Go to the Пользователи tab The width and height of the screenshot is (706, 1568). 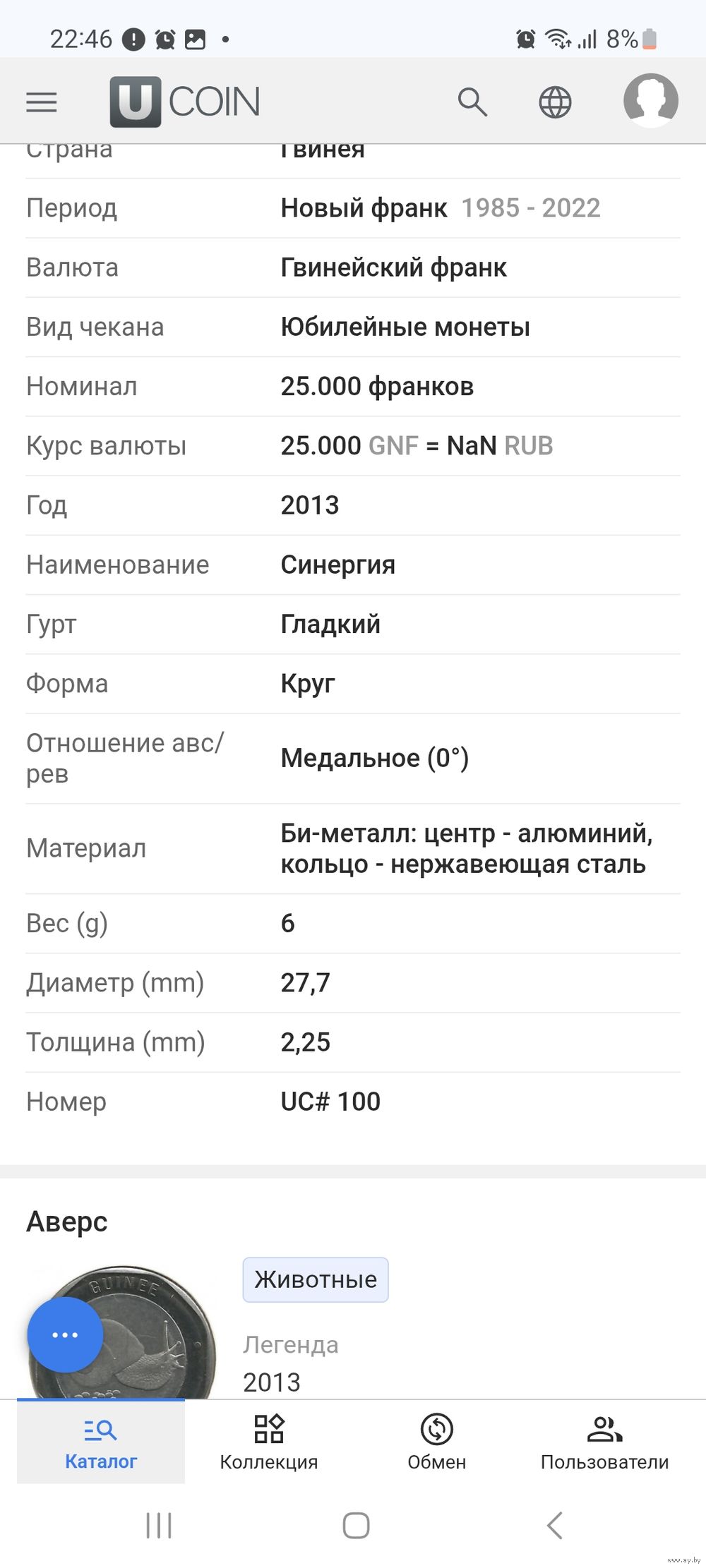point(604,1442)
